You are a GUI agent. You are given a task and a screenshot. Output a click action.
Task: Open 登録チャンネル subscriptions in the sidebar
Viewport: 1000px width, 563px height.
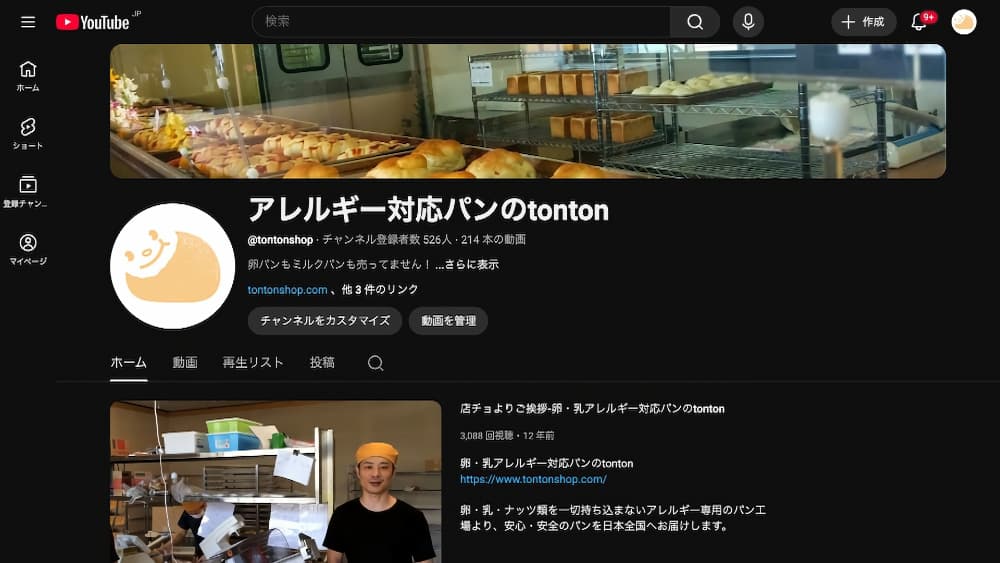pos(28,192)
